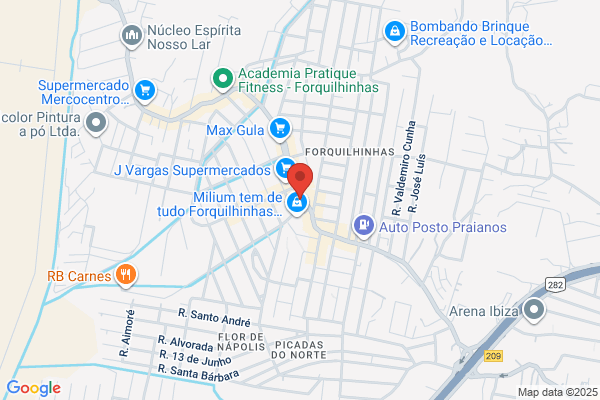Select Supermercado Mercocentro shopping pin
600x400 pixels.
(145, 91)
